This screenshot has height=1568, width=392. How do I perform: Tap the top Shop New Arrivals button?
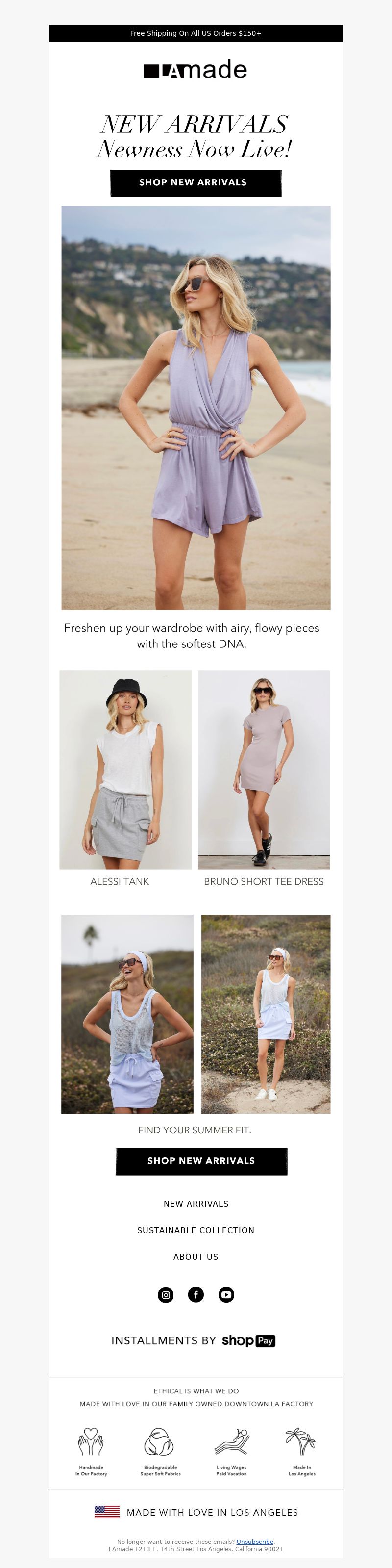(x=196, y=182)
